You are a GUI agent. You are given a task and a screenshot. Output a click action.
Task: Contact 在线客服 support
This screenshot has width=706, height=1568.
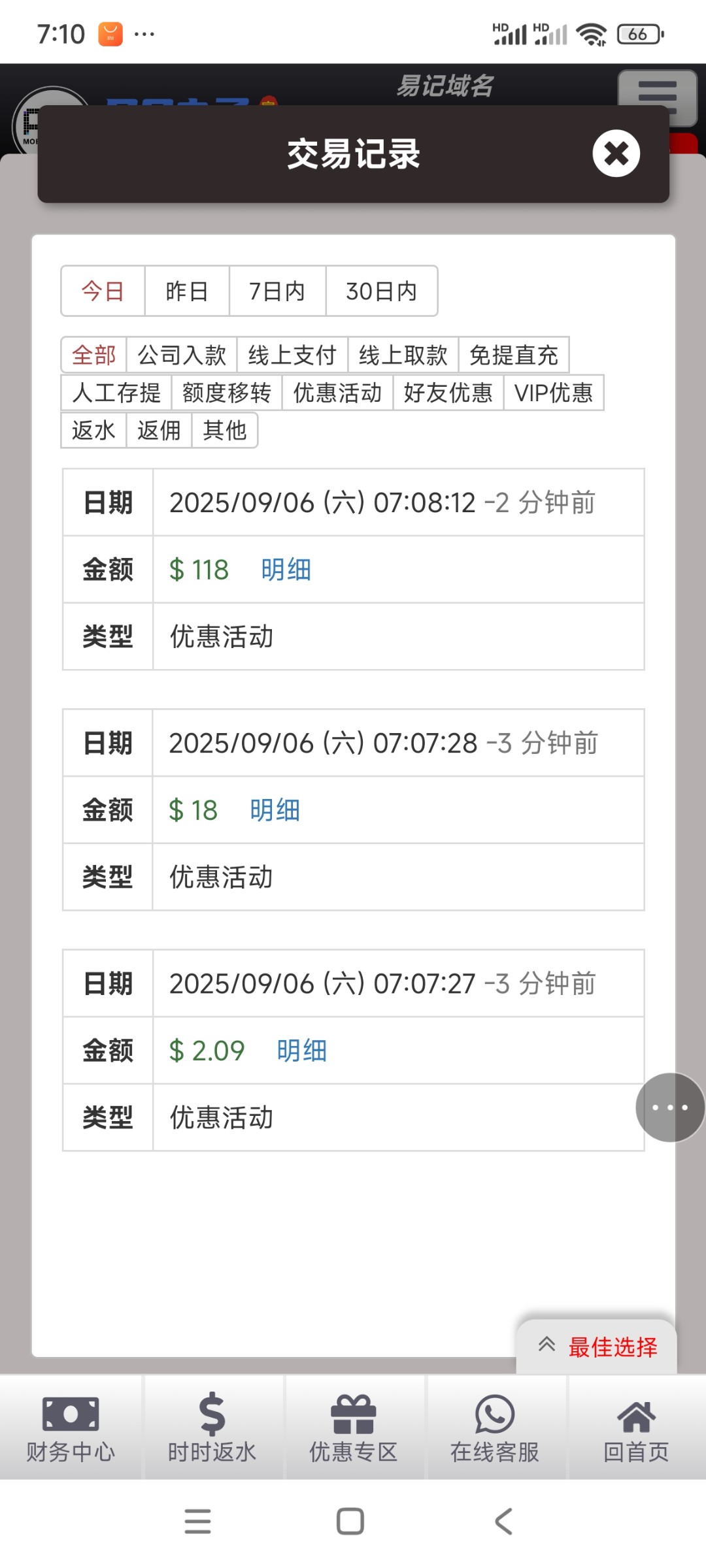click(x=495, y=1428)
